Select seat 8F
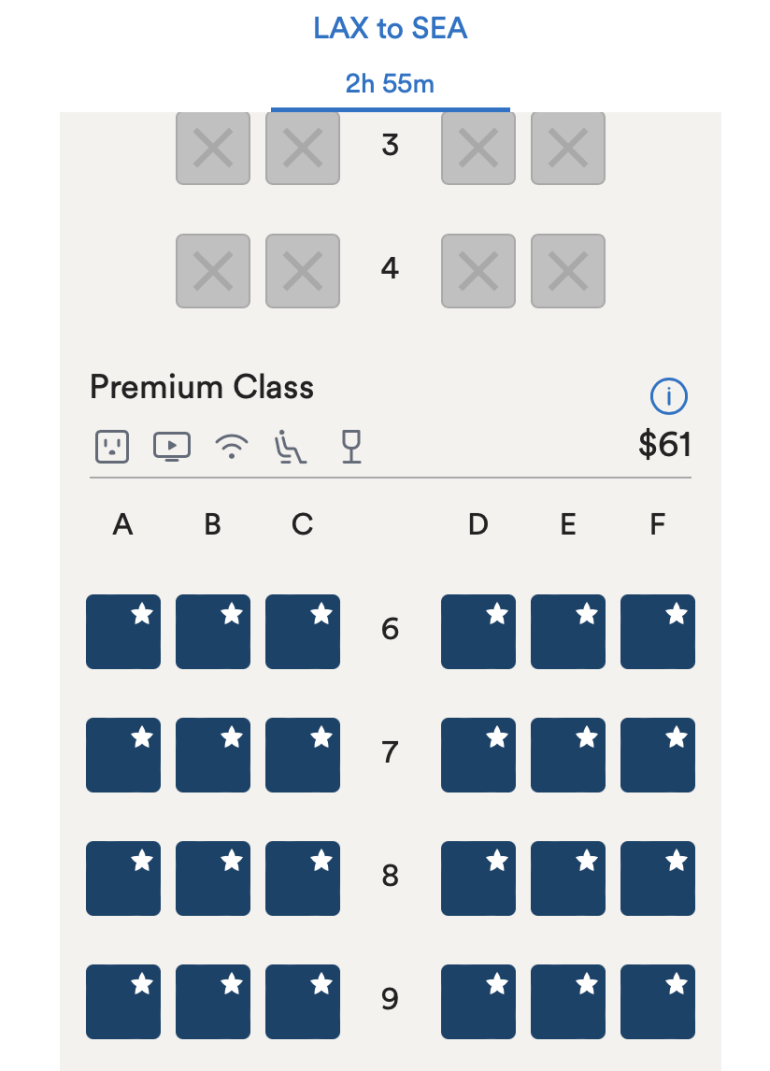Image resolution: width=770 pixels, height=1071 pixels. click(x=657, y=879)
